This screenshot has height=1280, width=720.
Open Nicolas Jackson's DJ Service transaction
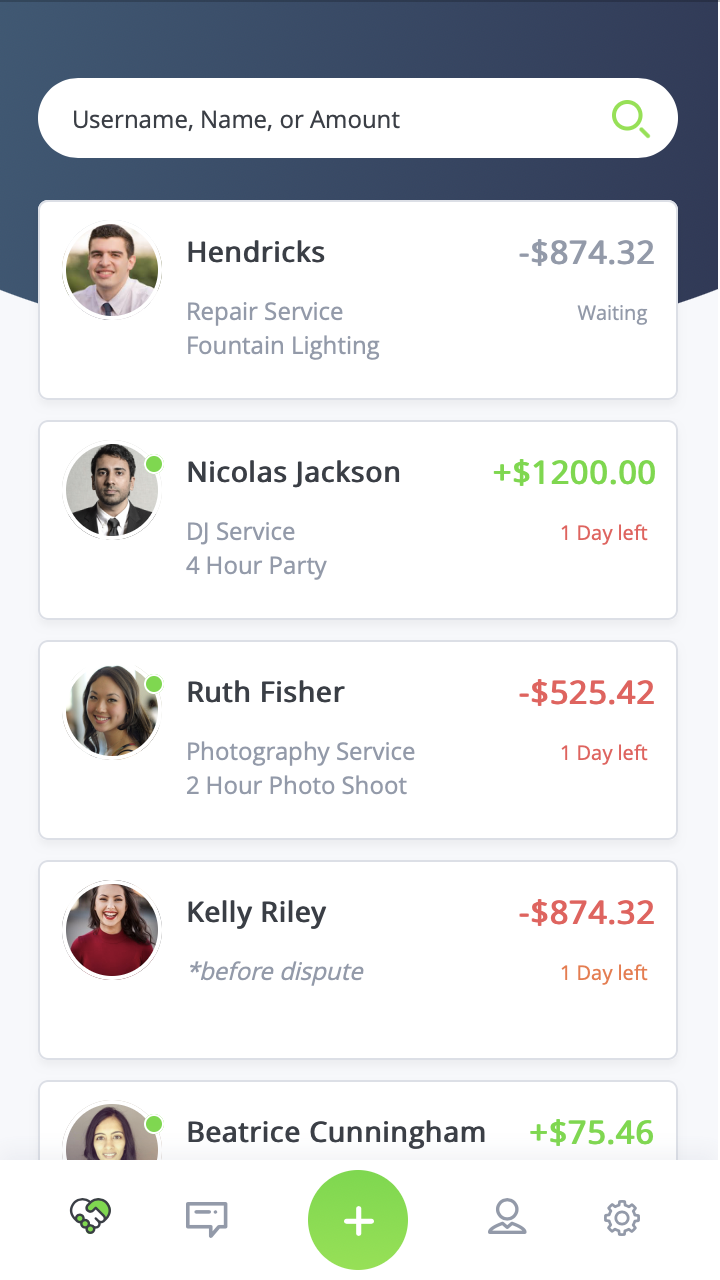[x=358, y=520]
